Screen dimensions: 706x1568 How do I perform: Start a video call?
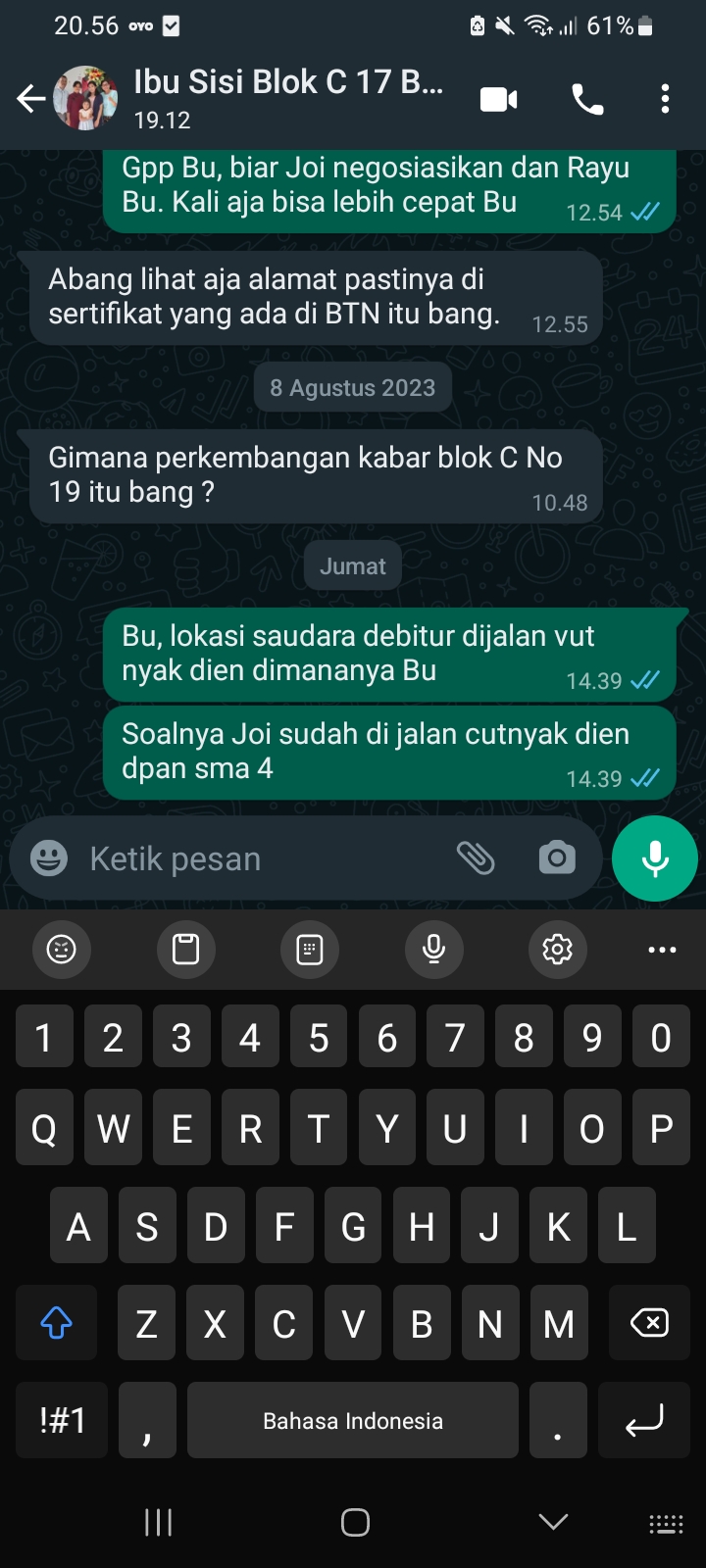(498, 99)
